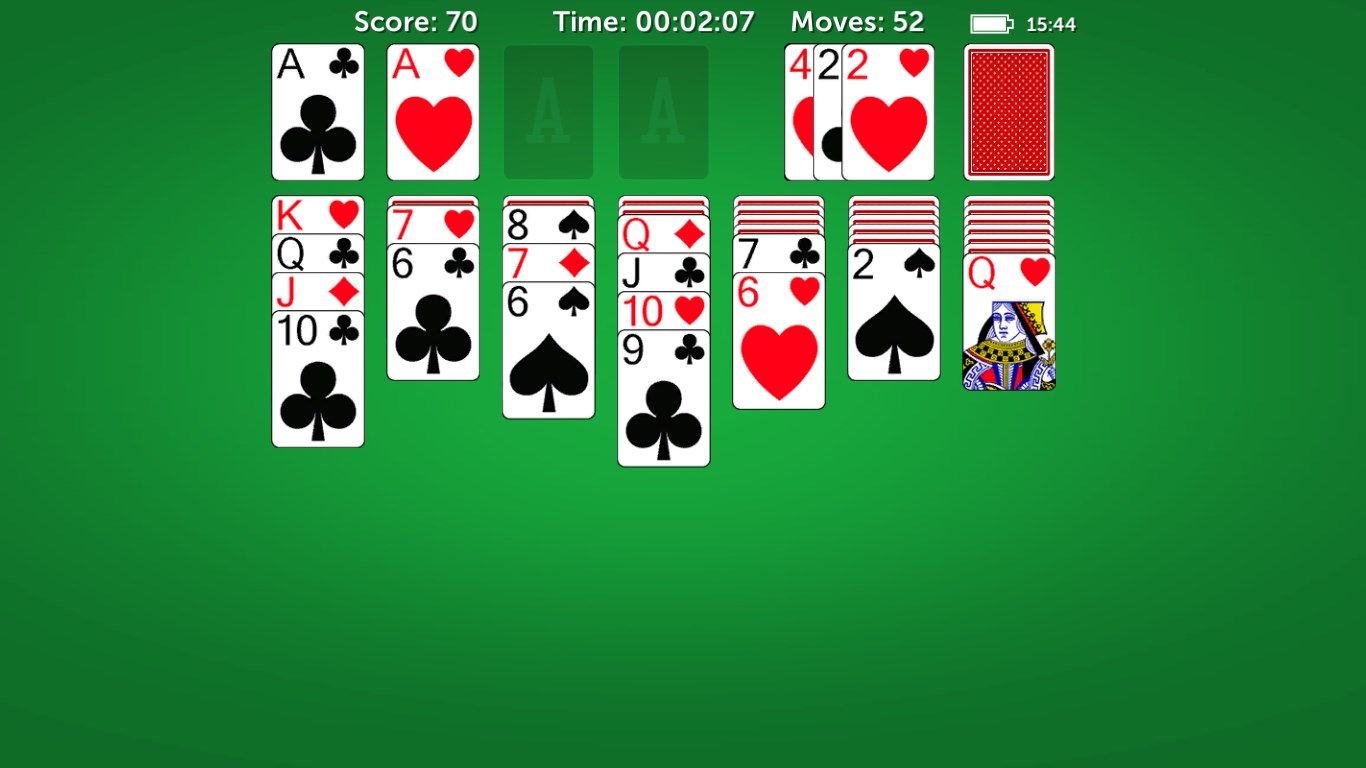Tap the 7 of hearts card

(x=433, y=225)
